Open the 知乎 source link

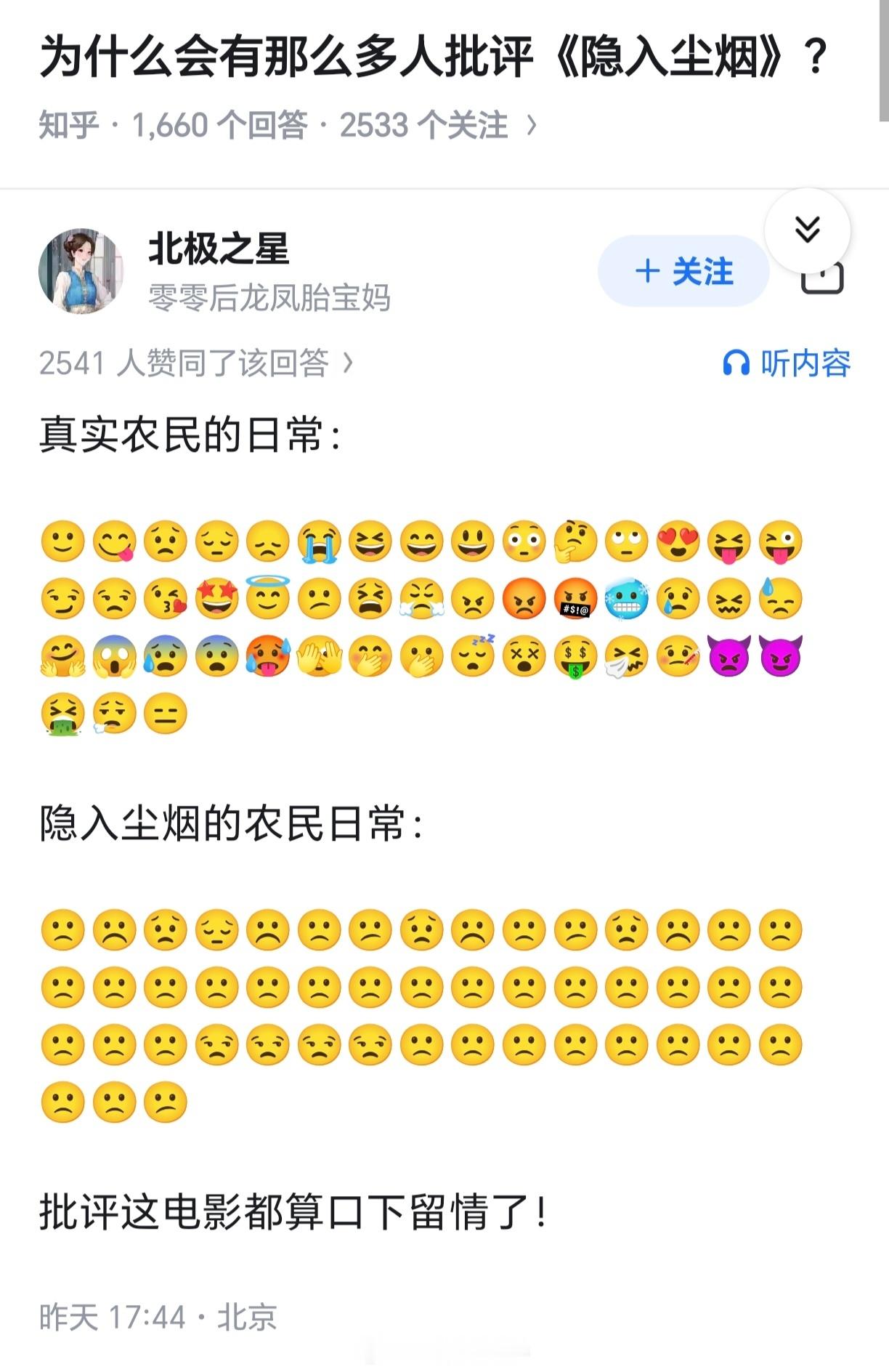67,125
